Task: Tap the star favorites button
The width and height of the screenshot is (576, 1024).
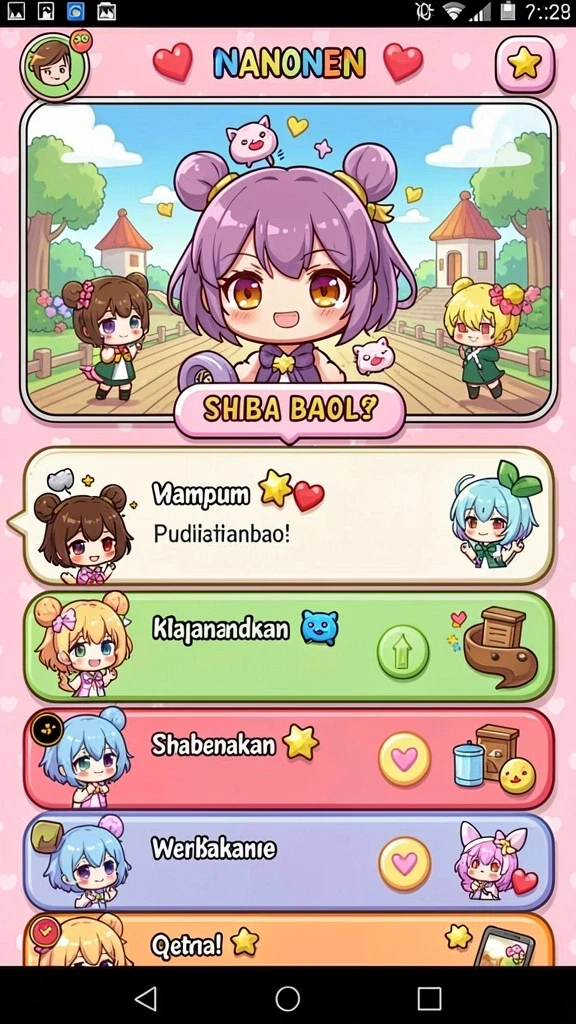Action: [x=524, y=64]
